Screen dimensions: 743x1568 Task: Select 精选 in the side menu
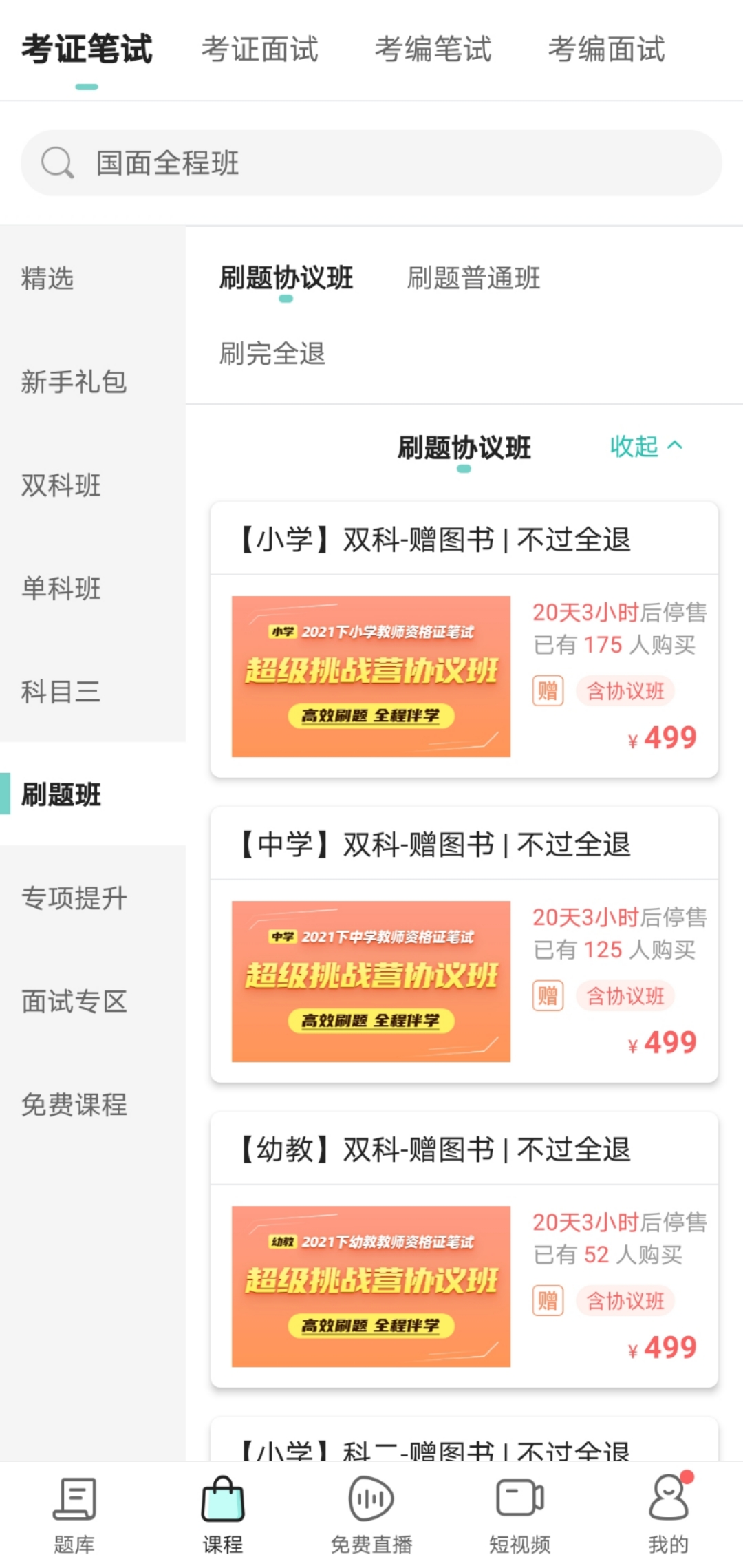pos(48,279)
